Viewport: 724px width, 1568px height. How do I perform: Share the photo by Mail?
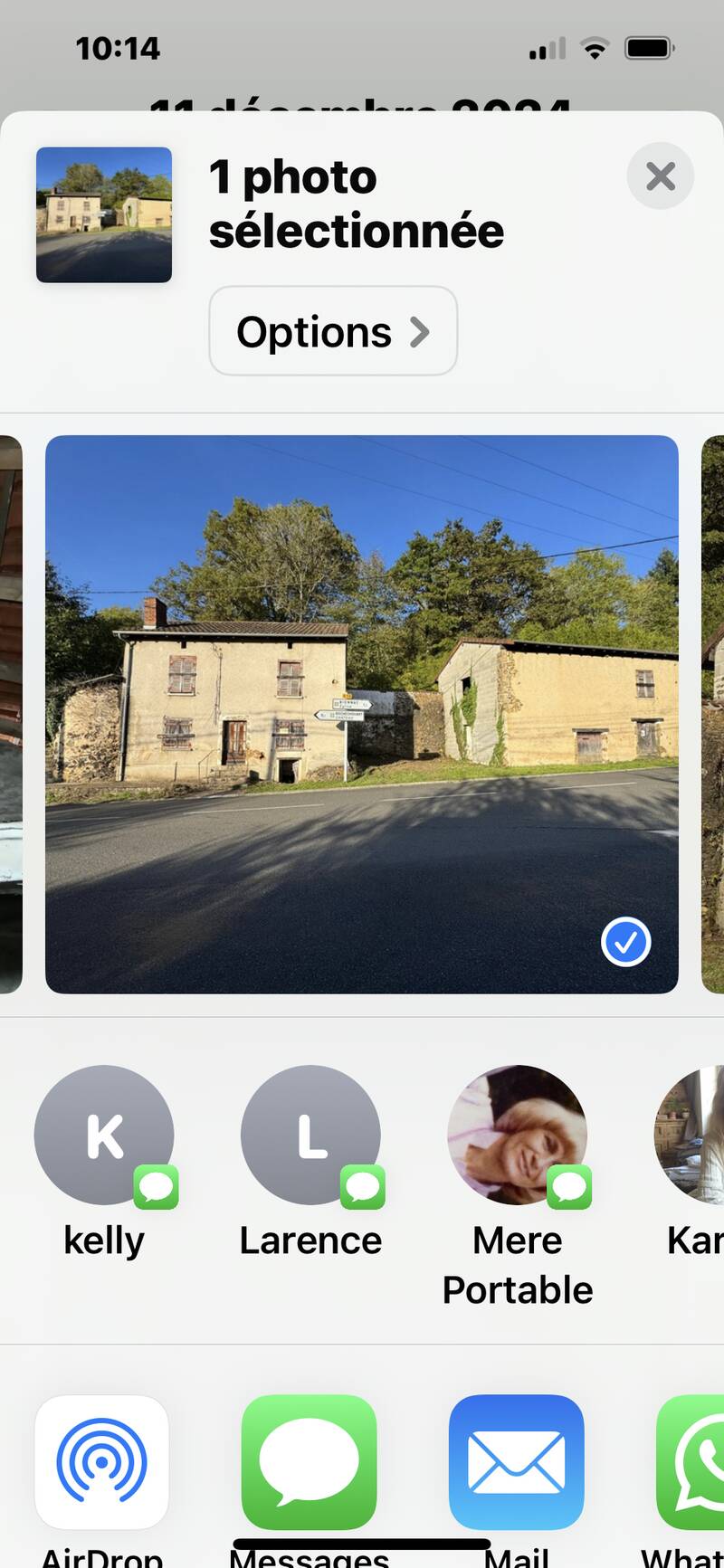pos(516,1460)
